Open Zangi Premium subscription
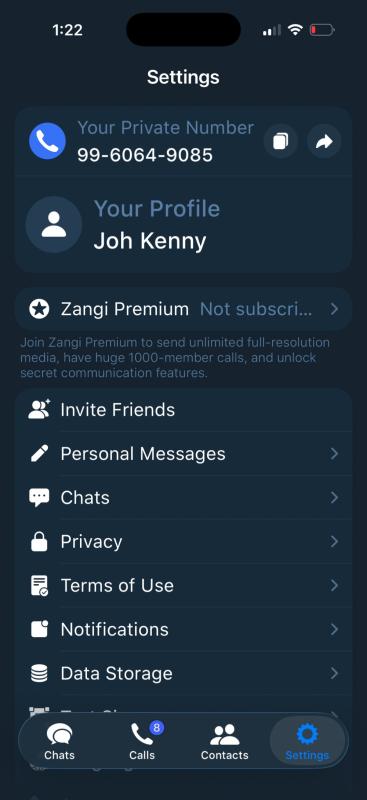This screenshot has height=800, width=367. tap(183, 309)
